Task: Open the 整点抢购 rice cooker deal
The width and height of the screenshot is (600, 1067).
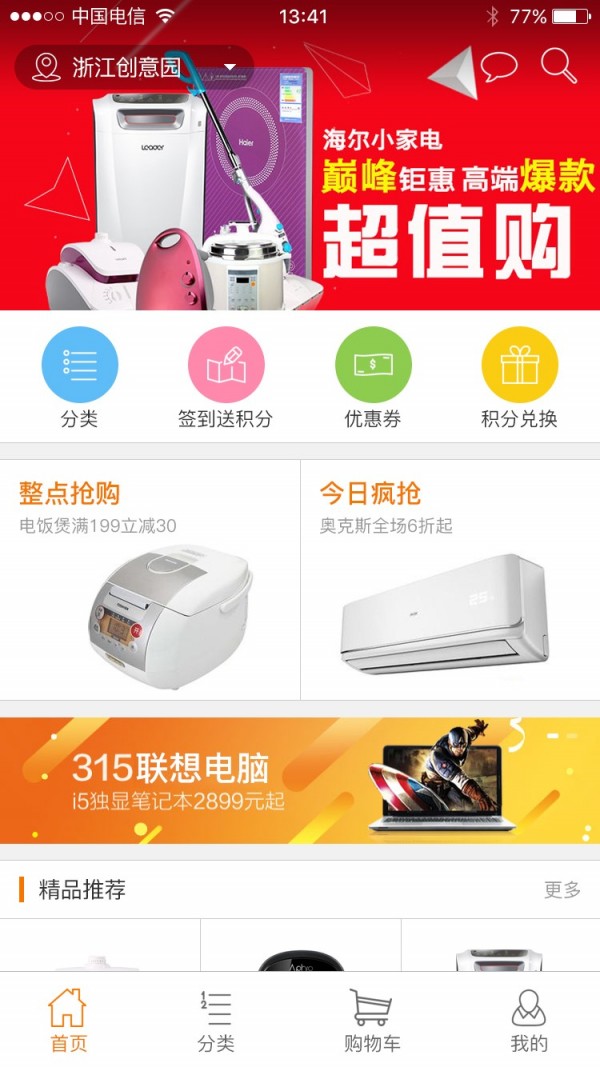Action: [x=150, y=580]
